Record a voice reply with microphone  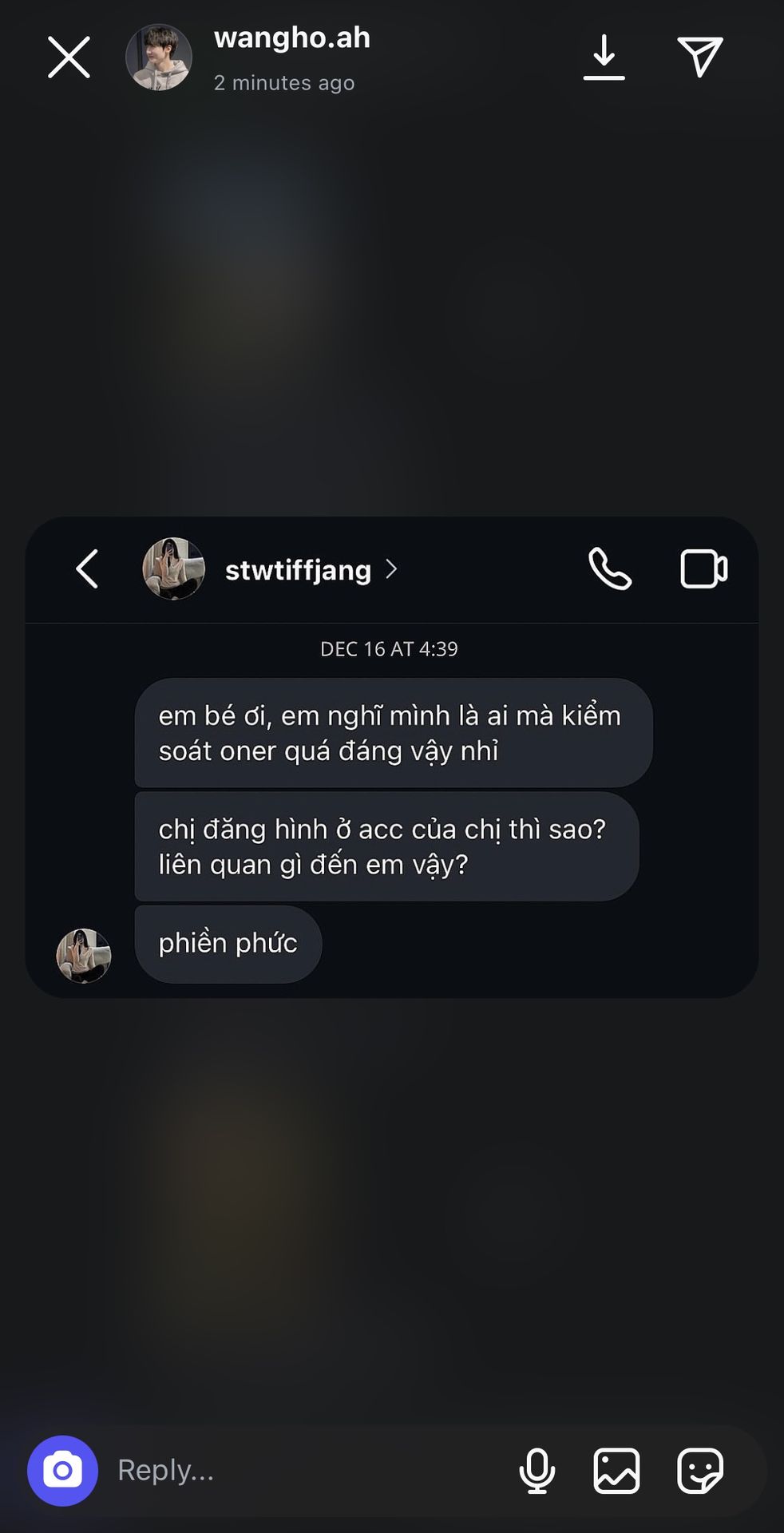[x=537, y=1470]
